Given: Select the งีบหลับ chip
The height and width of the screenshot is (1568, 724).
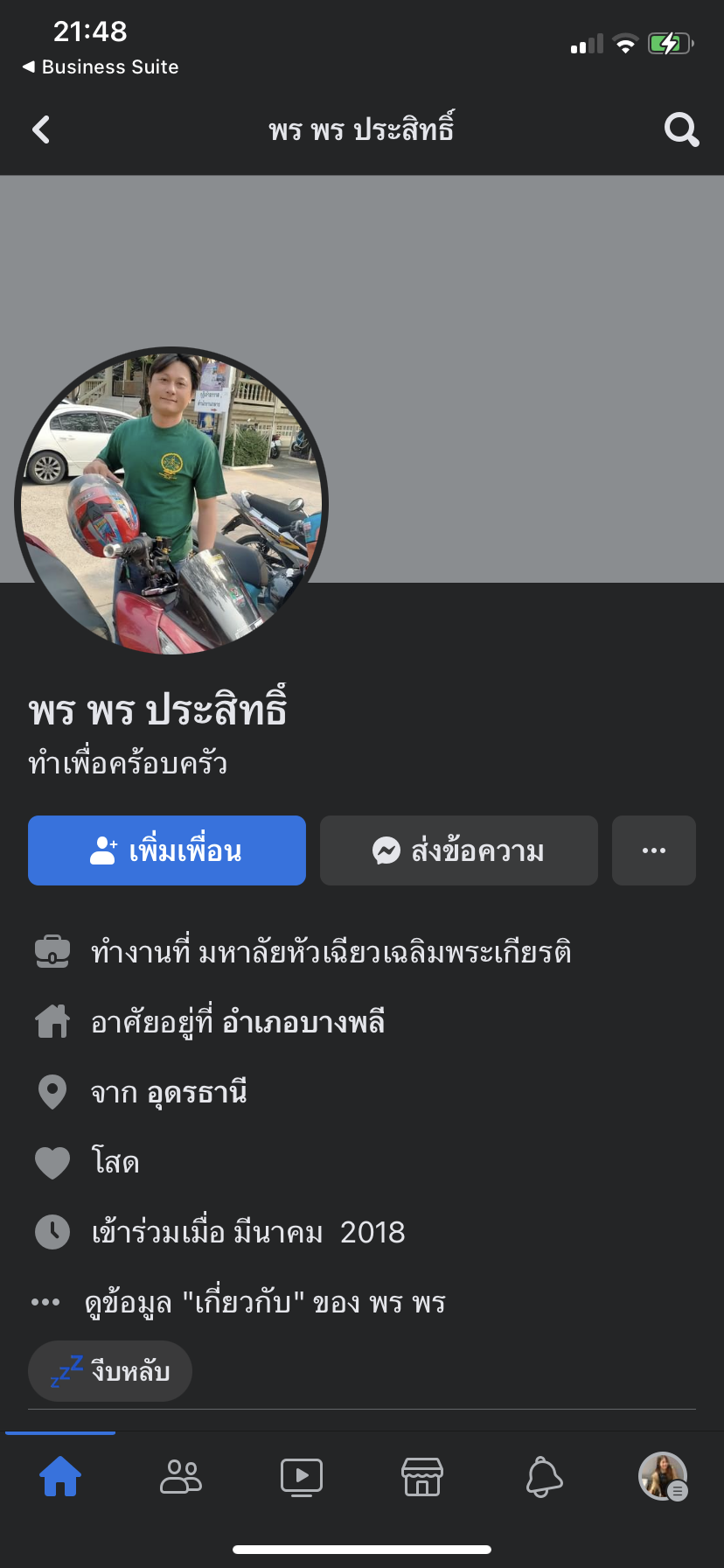Looking at the screenshot, I should (110, 1371).
